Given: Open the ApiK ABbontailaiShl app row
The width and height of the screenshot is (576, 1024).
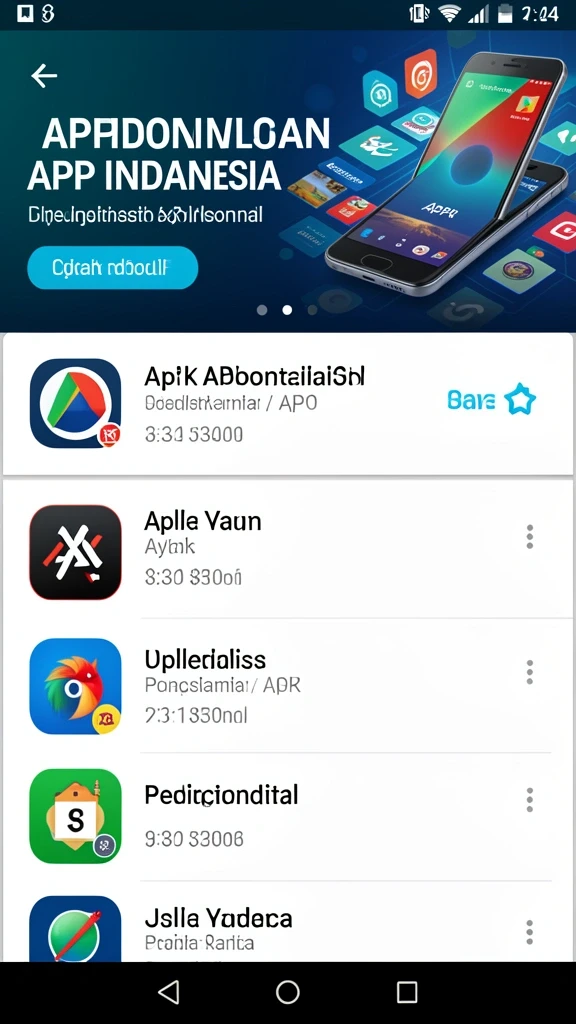Looking at the screenshot, I should pyautogui.click(x=288, y=404).
